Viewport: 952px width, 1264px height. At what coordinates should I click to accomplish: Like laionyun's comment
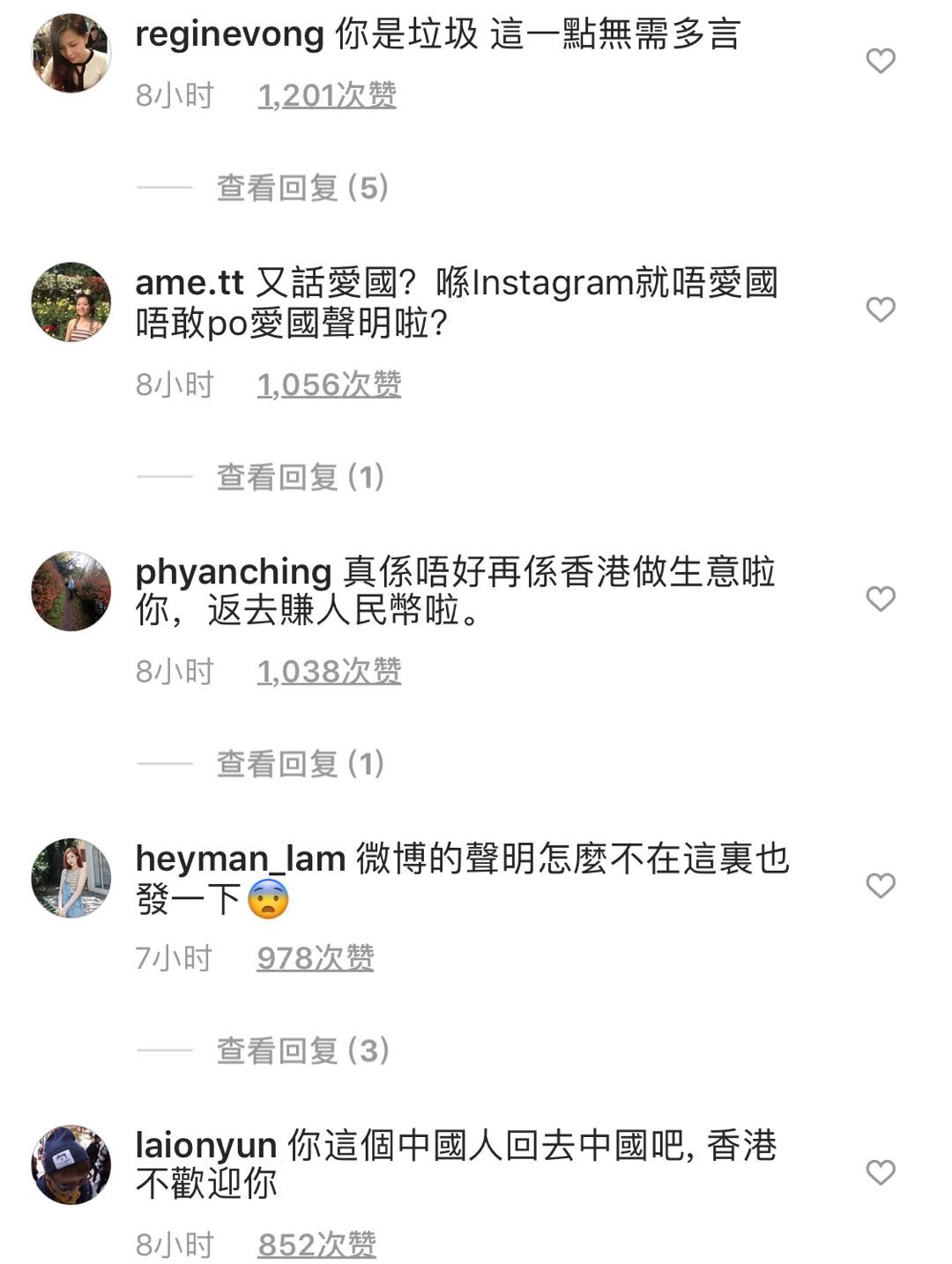point(880,1172)
